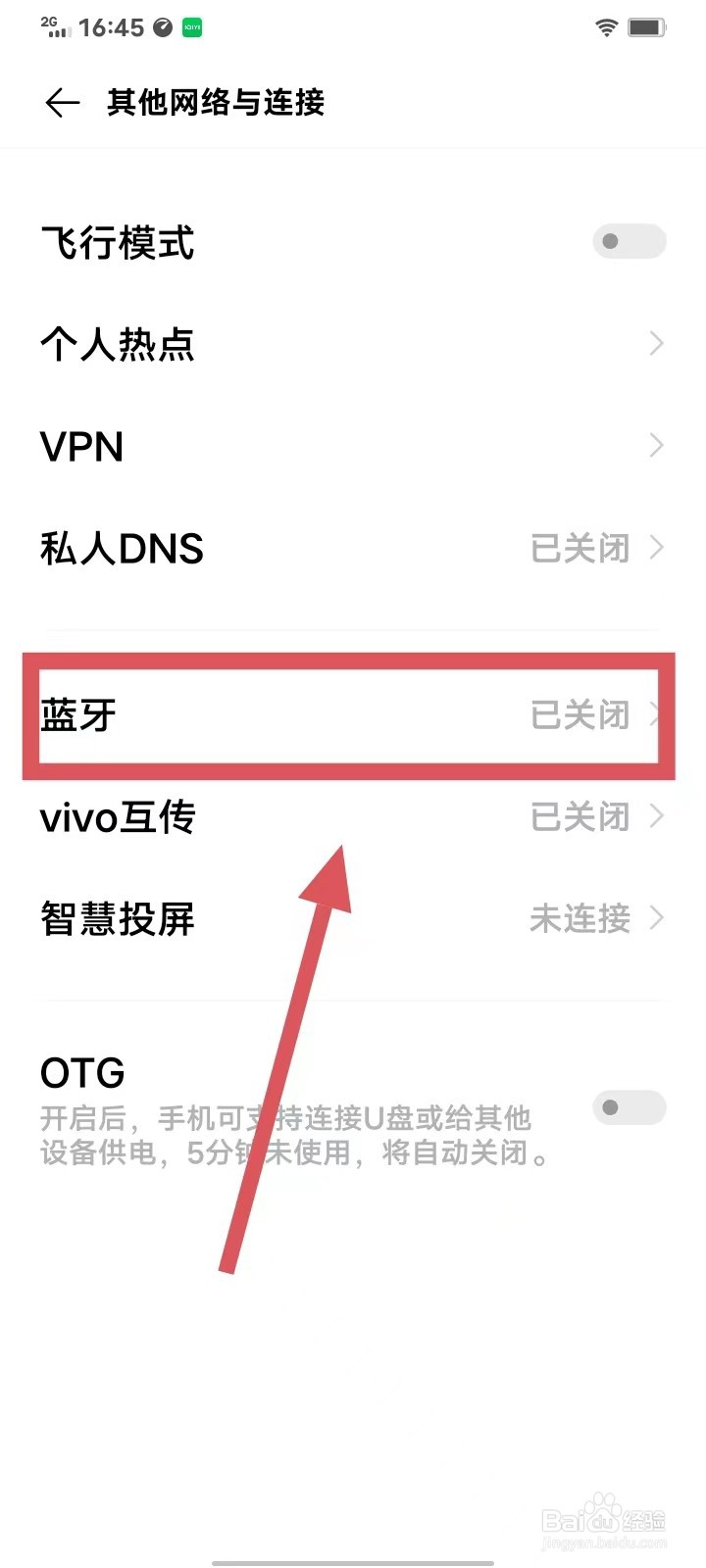Tap the battery icon in status bar

650,26
